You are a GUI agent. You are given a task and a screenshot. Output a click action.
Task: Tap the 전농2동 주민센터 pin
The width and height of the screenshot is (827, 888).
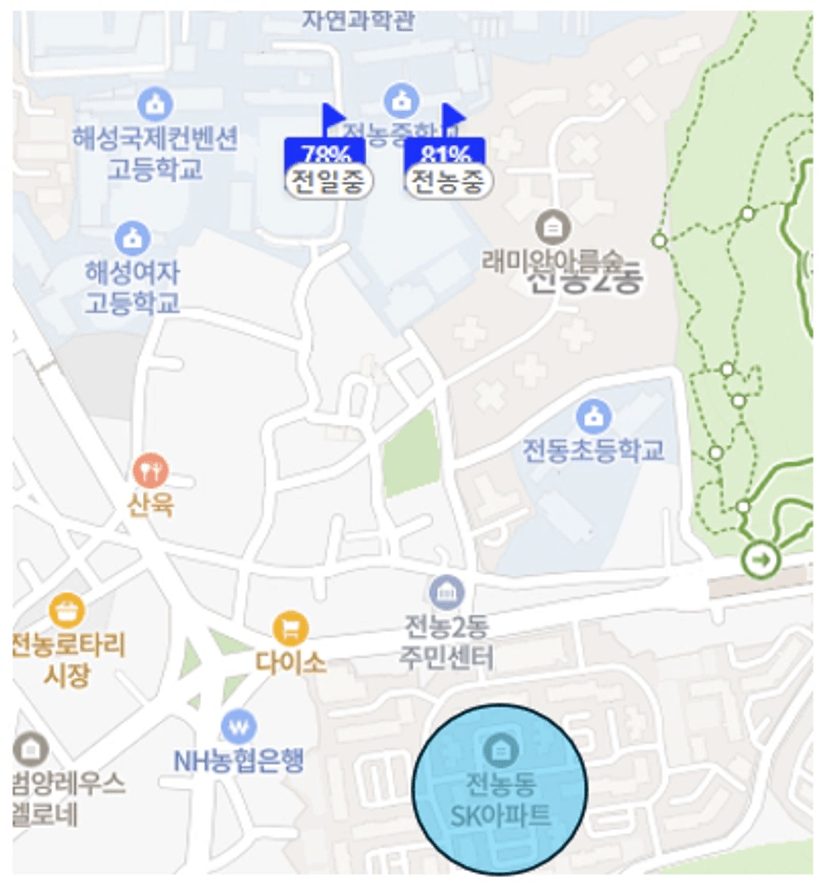tap(446, 592)
